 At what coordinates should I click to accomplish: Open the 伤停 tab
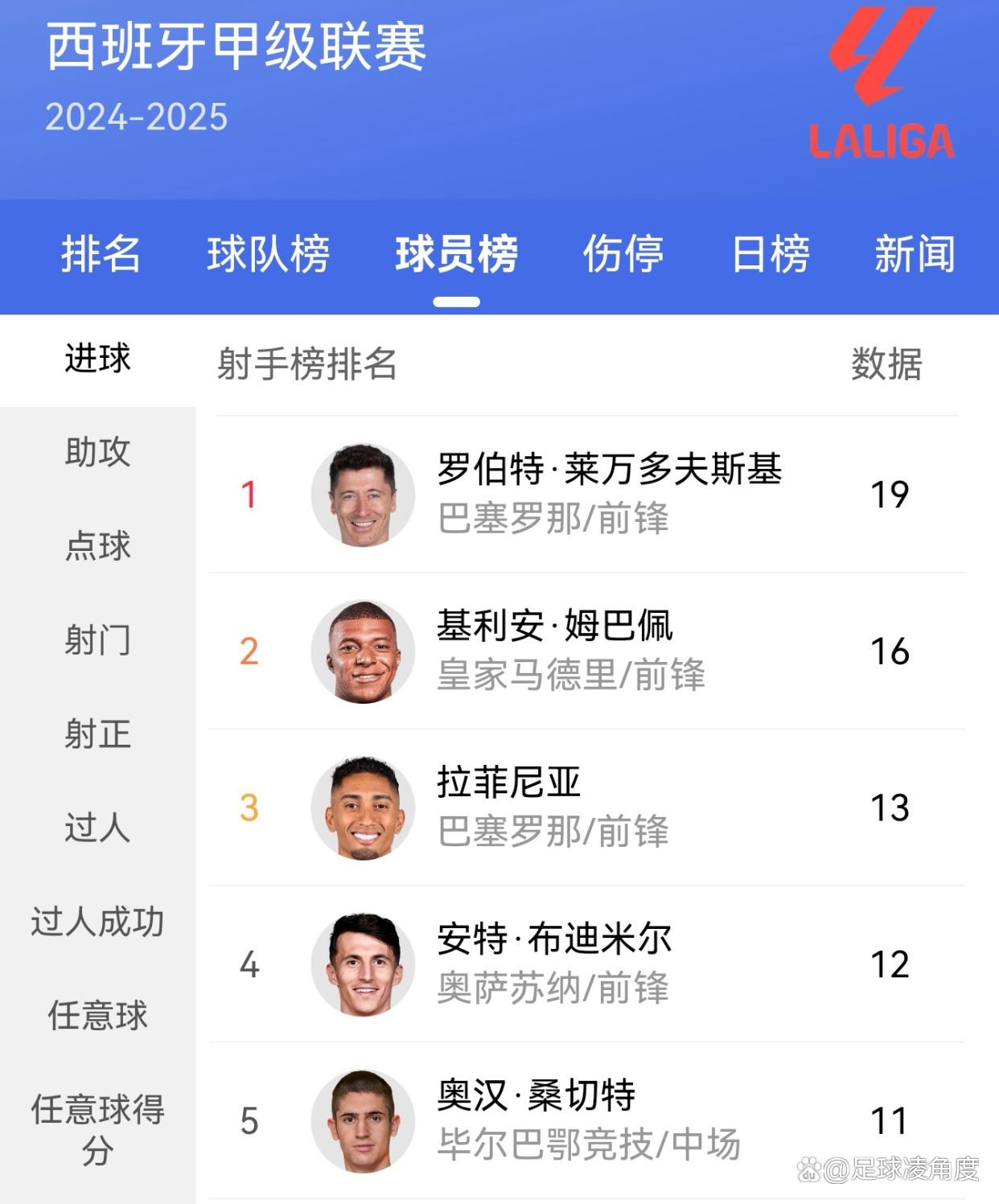[x=623, y=254]
